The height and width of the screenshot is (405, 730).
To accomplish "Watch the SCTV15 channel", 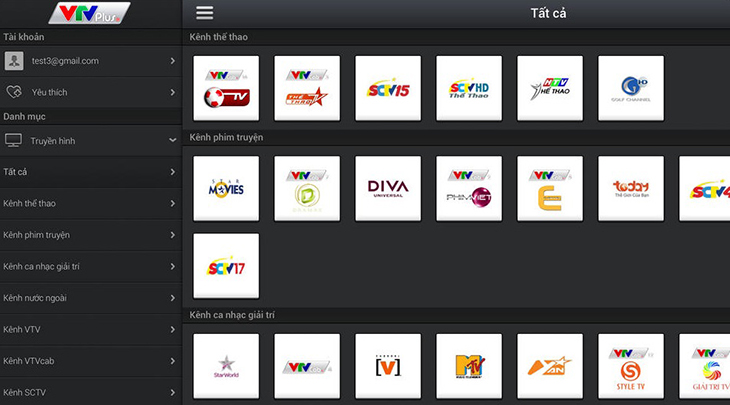I will [388, 88].
